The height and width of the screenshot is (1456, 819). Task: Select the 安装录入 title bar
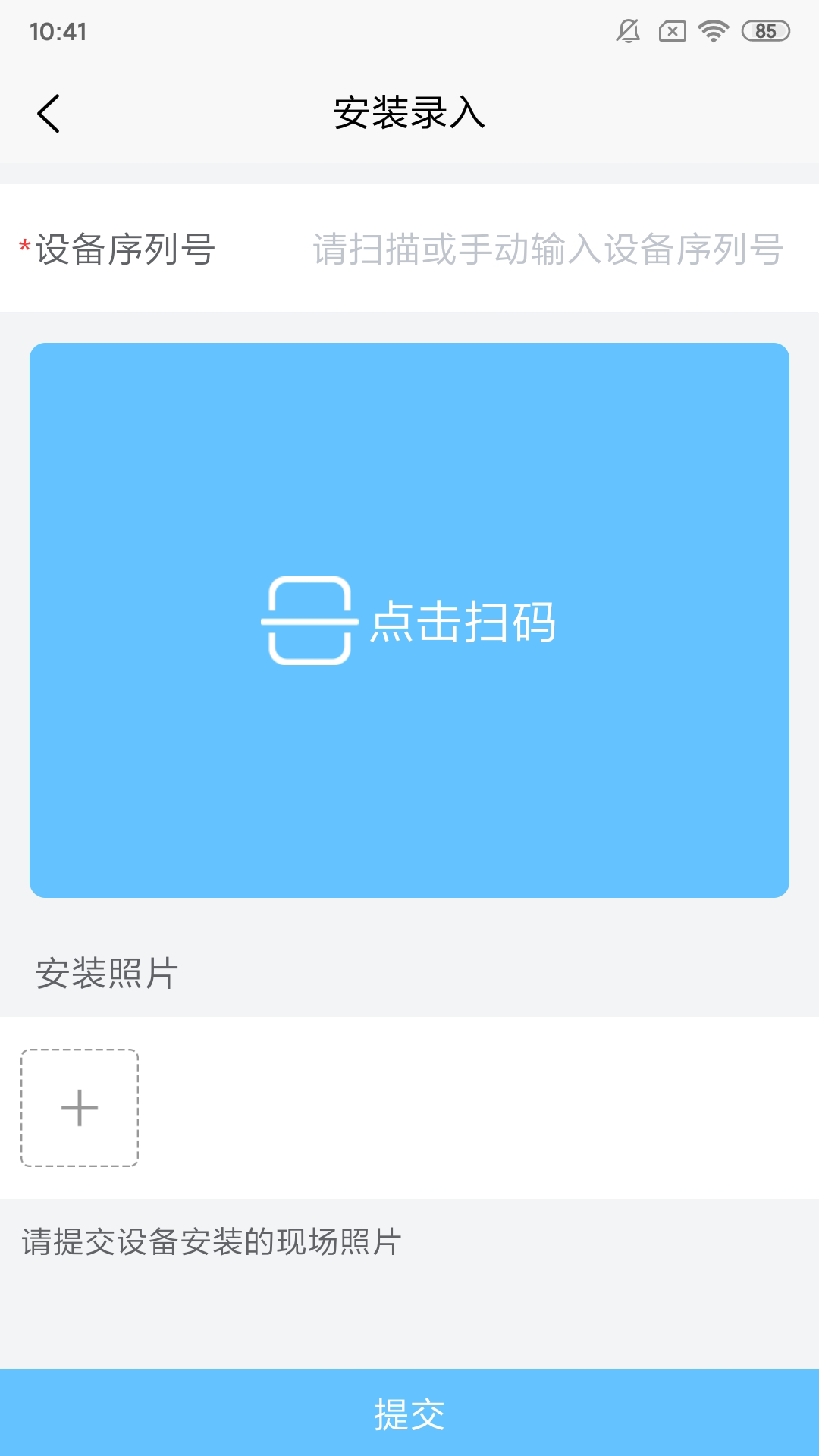[409, 112]
